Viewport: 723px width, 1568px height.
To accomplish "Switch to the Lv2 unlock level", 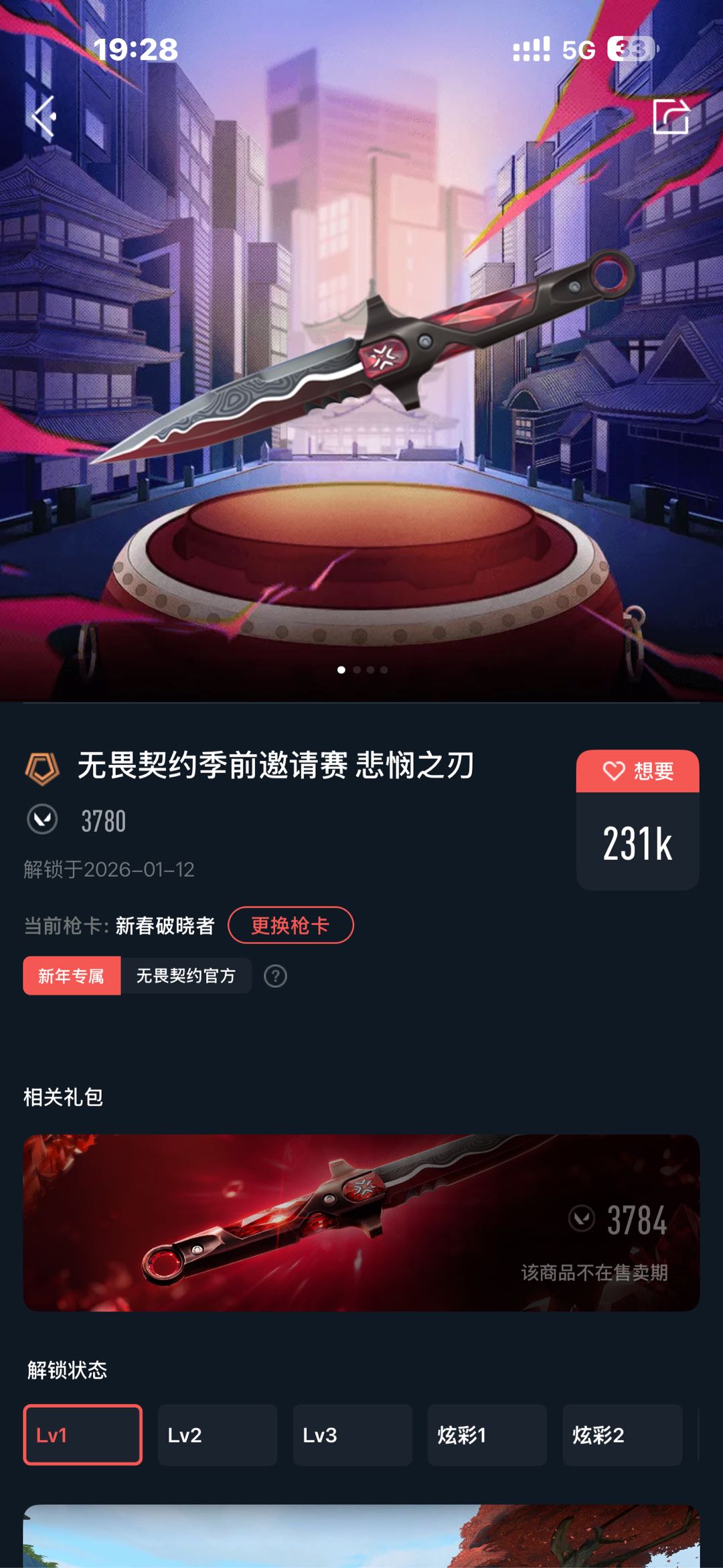I will click(218, 1435).
